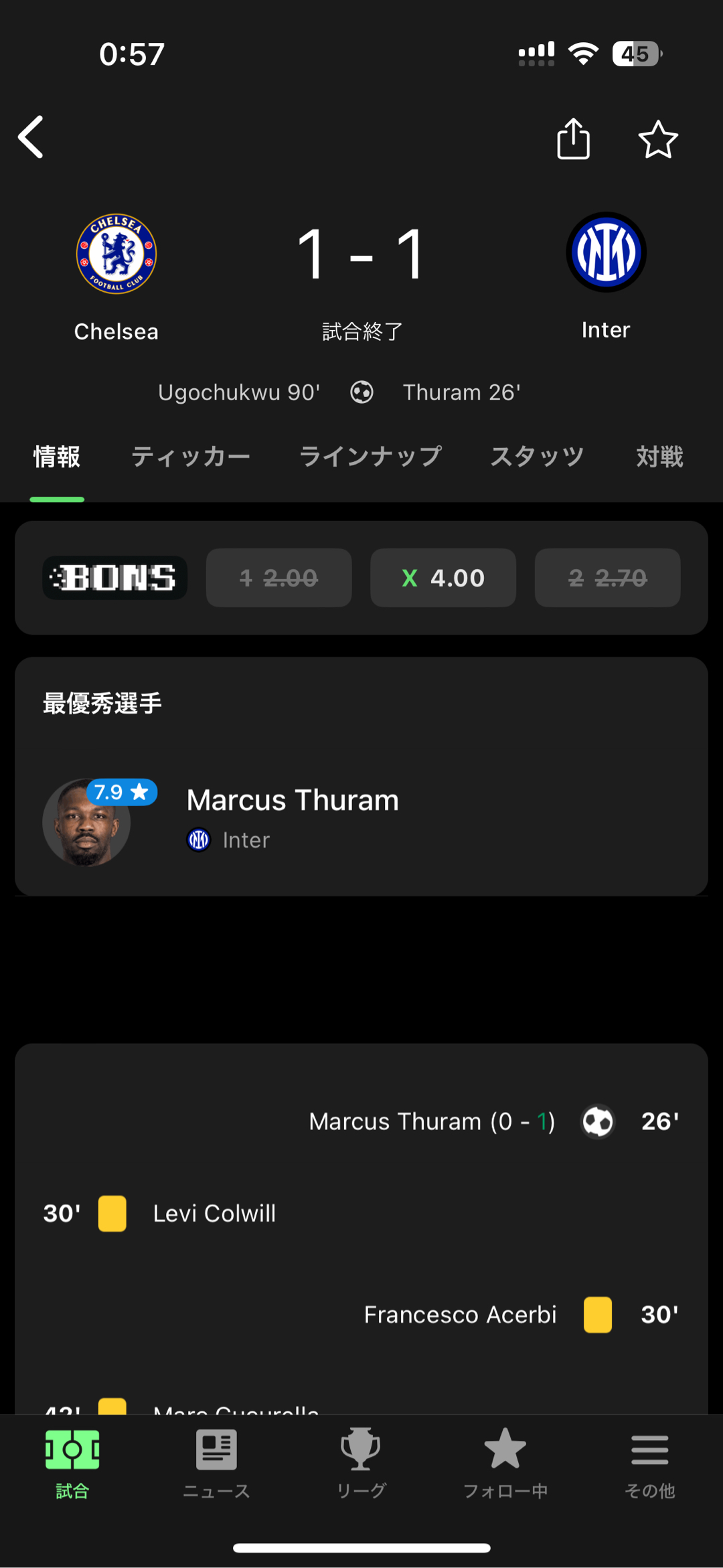
Task: Open the ニュース tab in bottom navigation
Action: click(216, 1464)
